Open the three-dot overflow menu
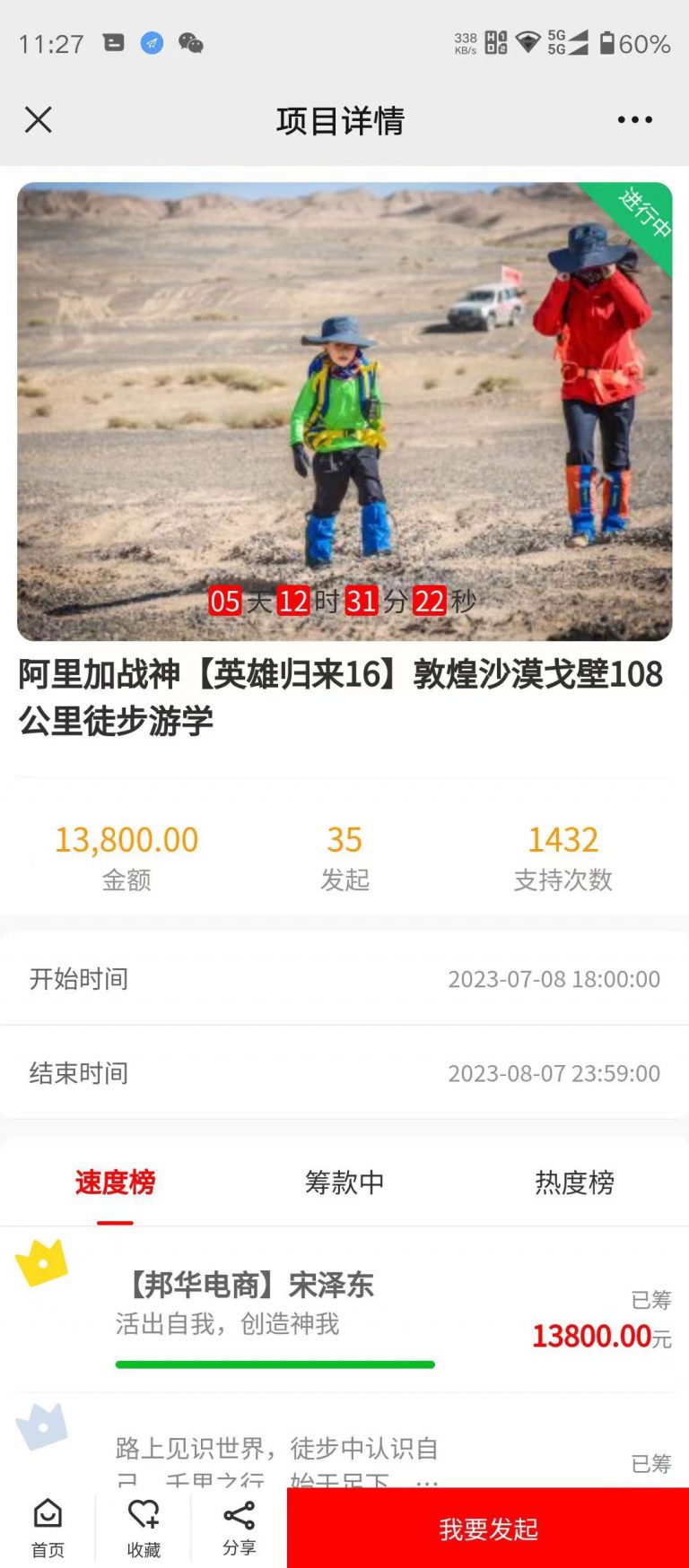This screenshot has width=689, height=1568. point(634,119)
